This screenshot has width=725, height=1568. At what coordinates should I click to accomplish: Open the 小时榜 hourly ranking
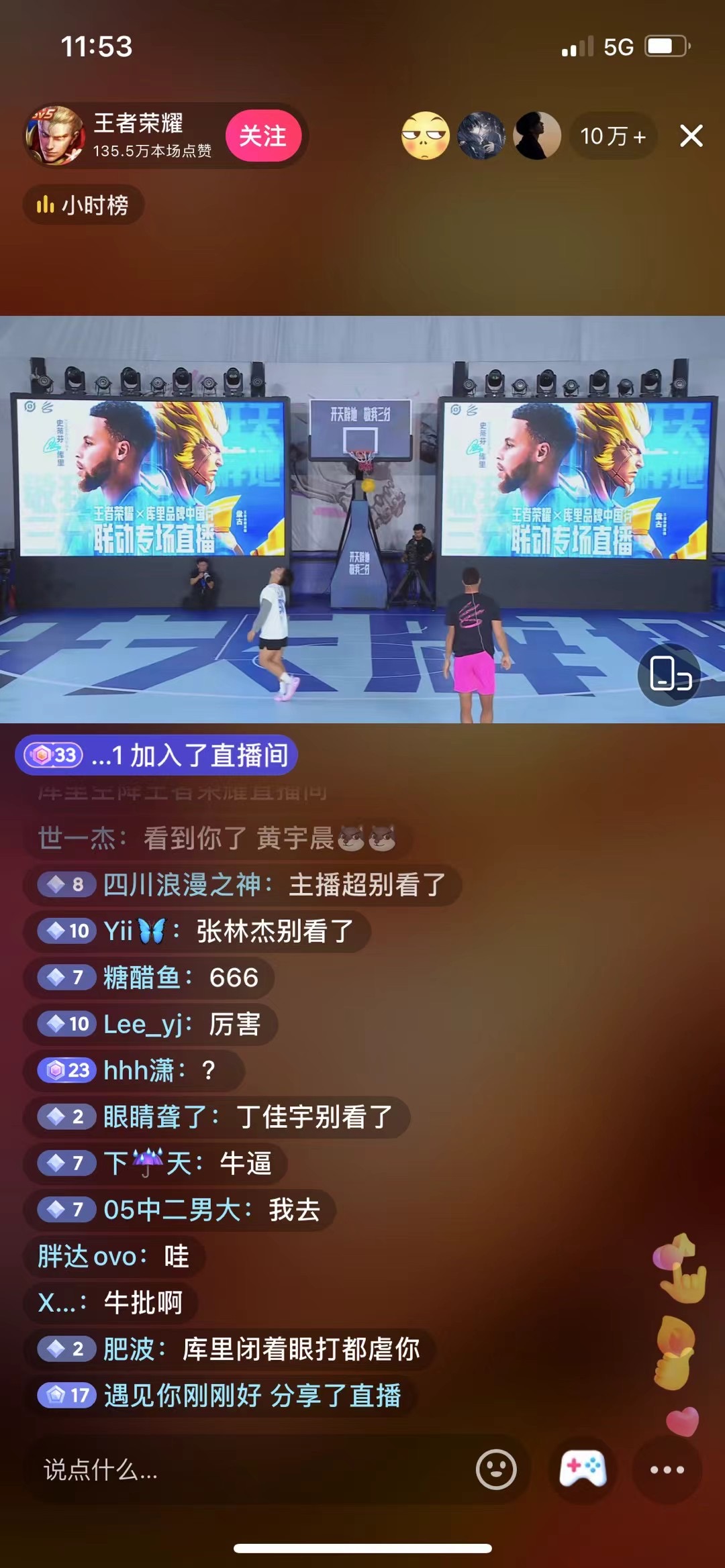(x=84, y=205)
